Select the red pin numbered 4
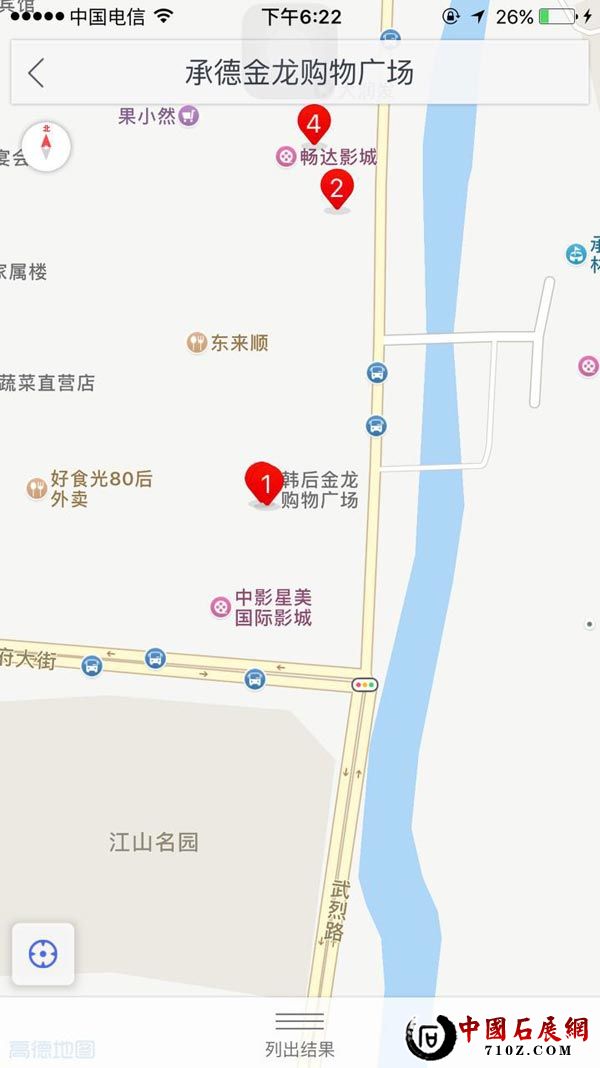Image resolution: width=600 pixels, height=1068 pixels. [314, 125]
